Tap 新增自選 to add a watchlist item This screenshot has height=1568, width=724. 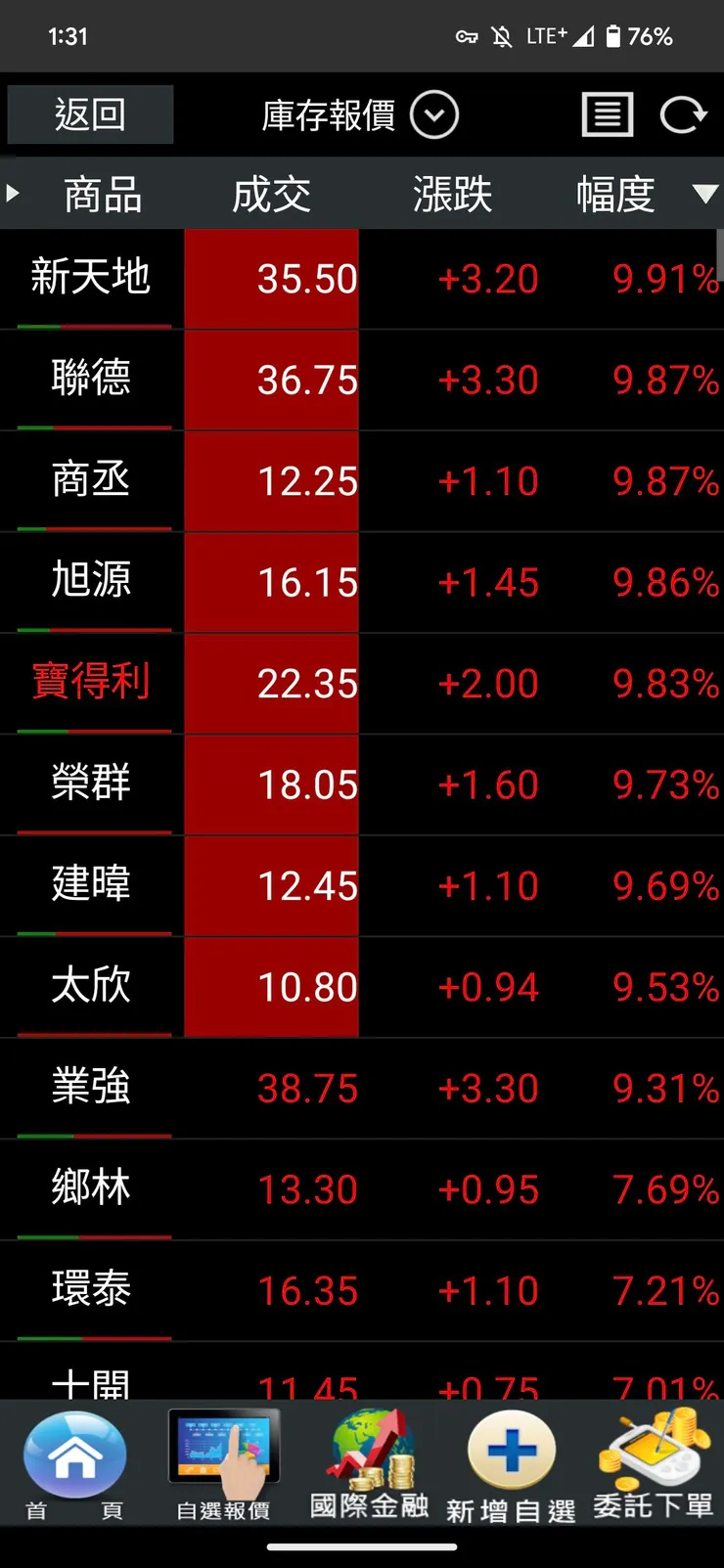pos(511,1464)
